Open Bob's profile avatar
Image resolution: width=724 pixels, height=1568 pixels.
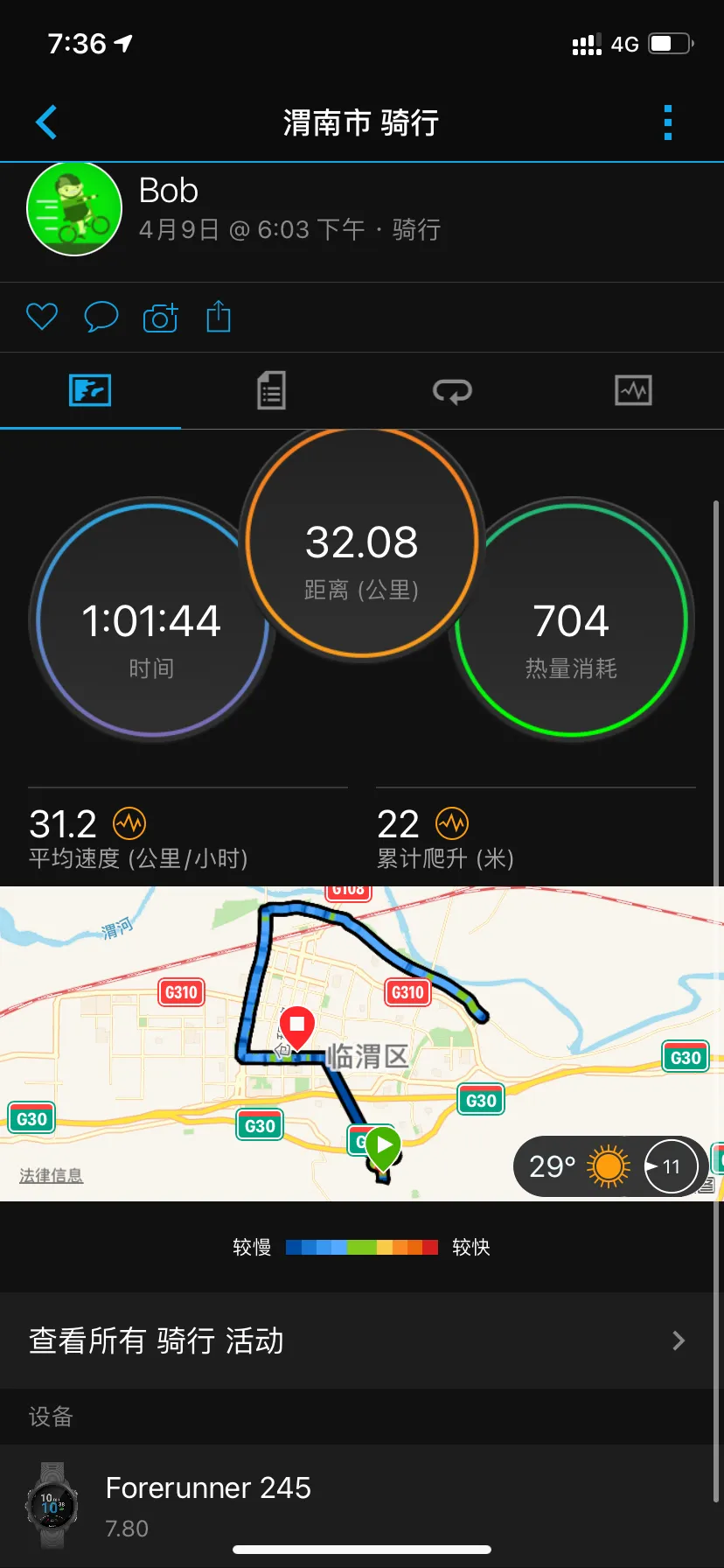(74, 210)
